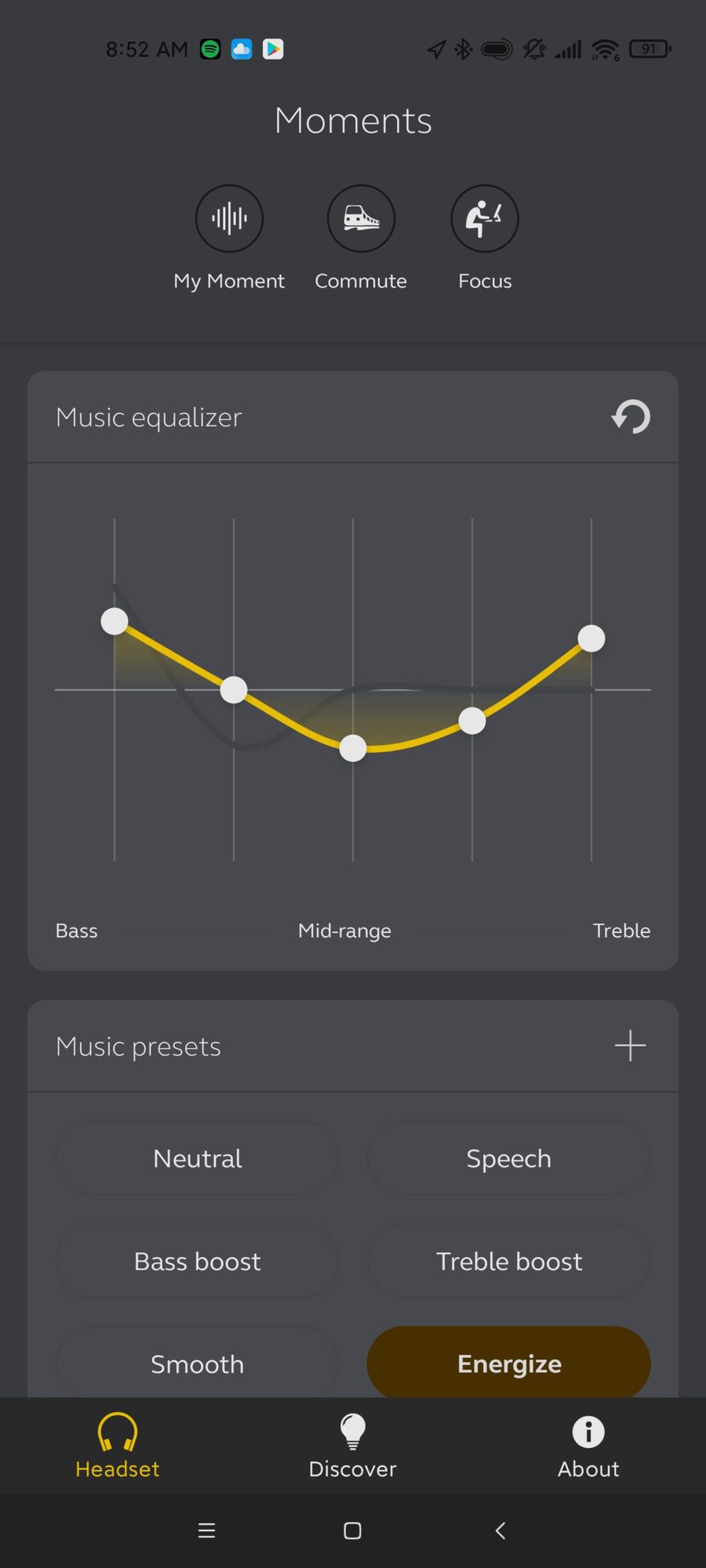This screenshot has height=1568, width=706.
Task: Tap the treble equalizer handle
Action: coord(591,638)
